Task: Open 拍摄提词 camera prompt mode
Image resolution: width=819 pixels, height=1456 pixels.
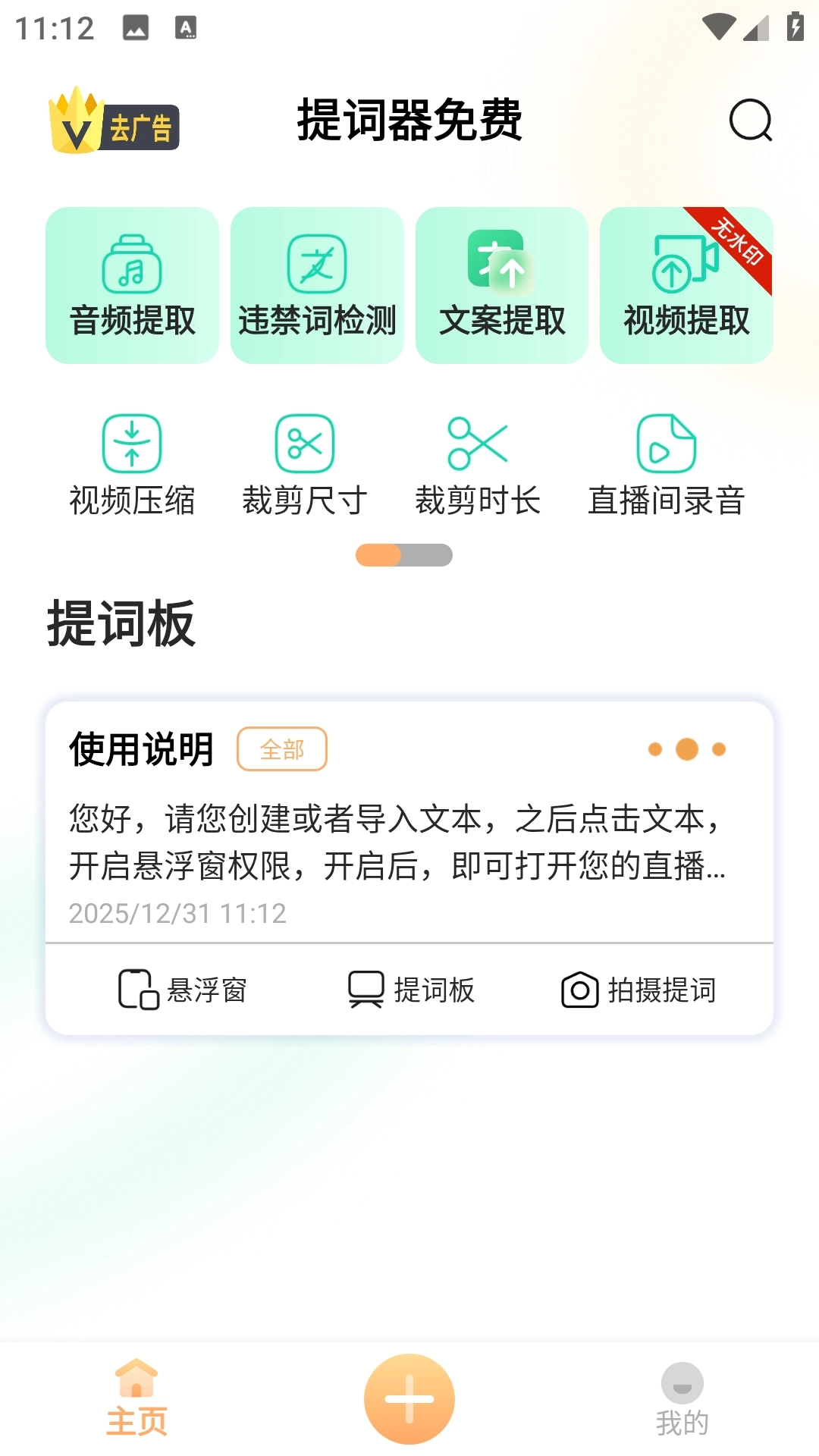Action: [637, 988]
